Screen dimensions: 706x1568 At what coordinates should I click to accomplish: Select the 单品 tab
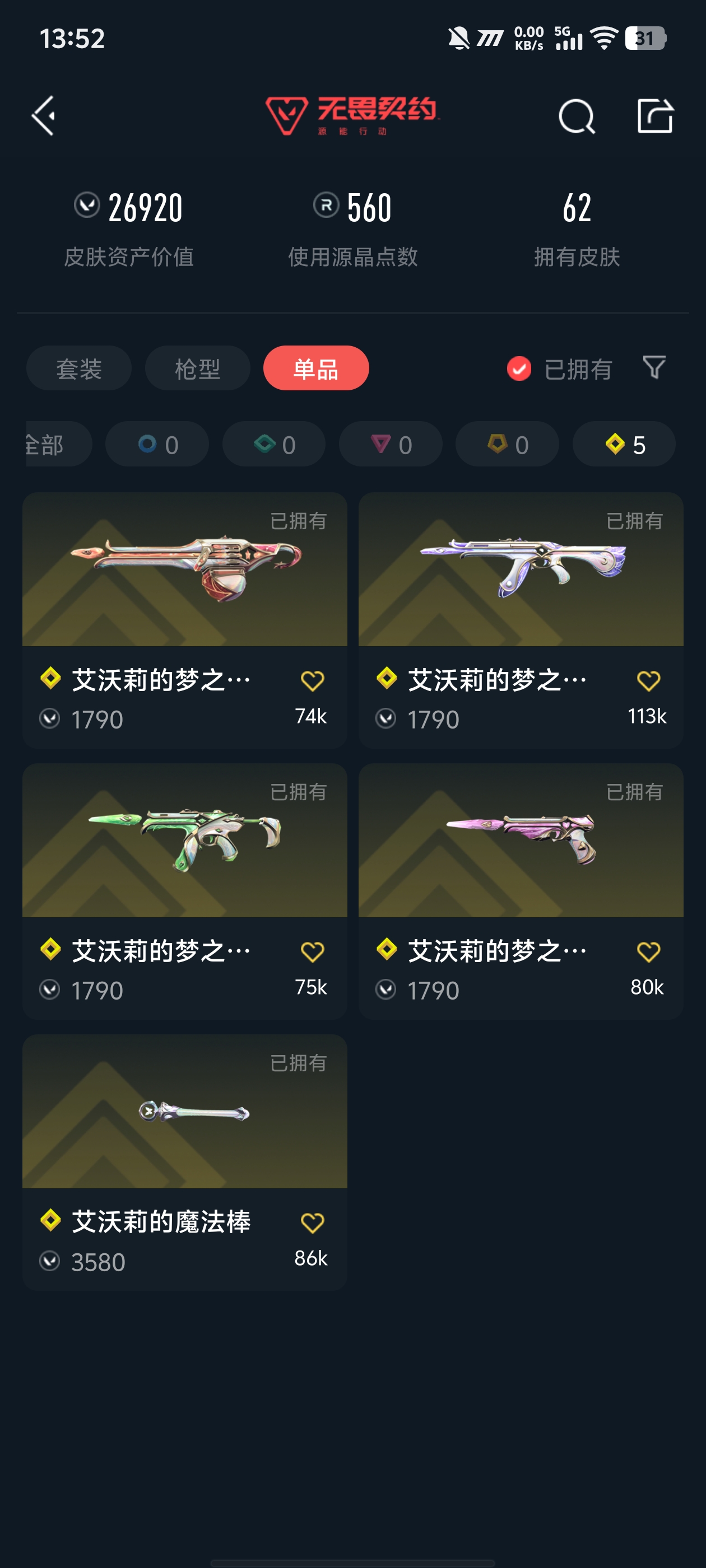(x=315, y=368)
